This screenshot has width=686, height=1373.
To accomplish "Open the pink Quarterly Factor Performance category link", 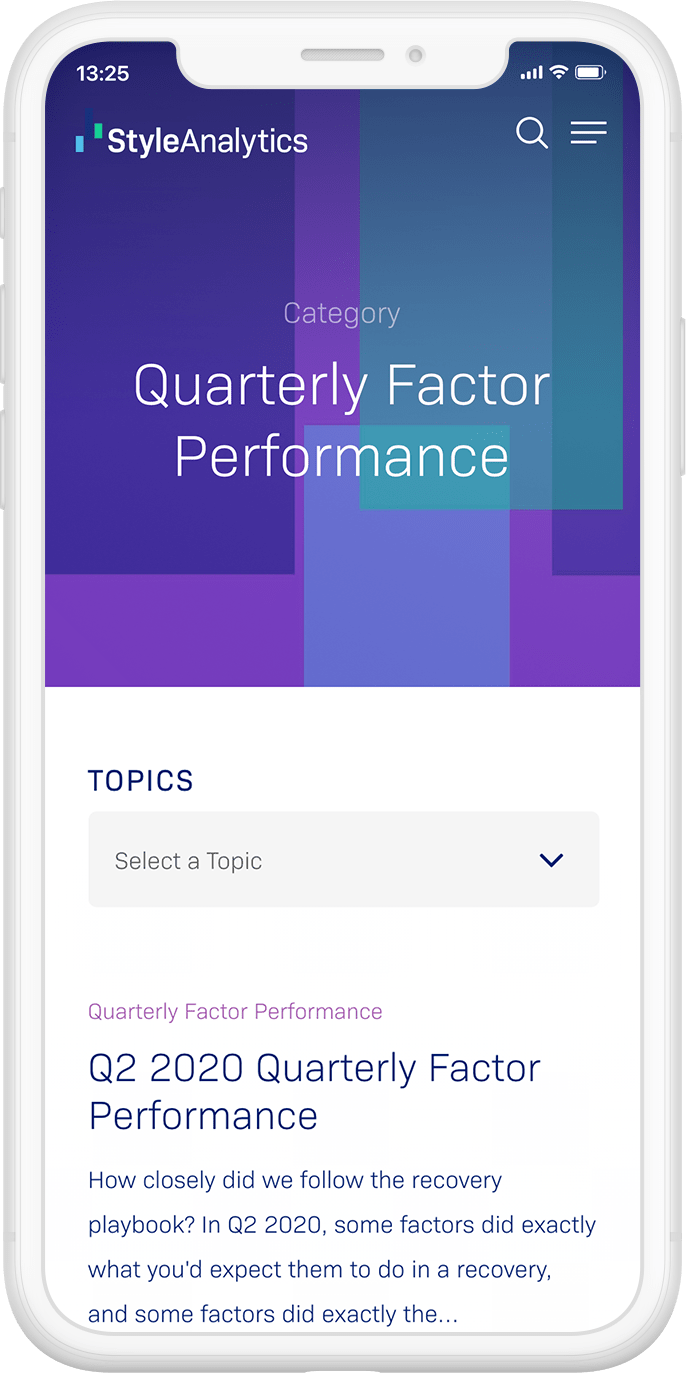I will point(235,1011).
